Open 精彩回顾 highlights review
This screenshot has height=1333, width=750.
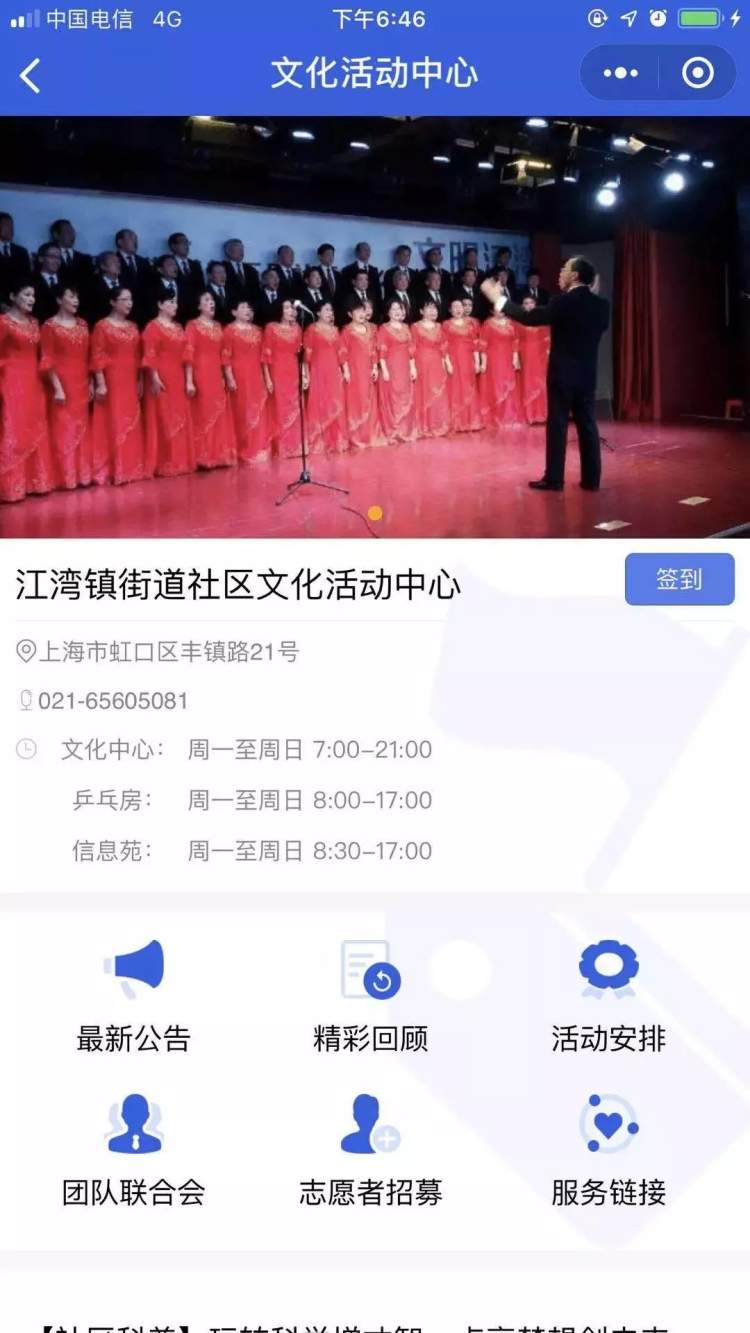[x=371, y=994]
